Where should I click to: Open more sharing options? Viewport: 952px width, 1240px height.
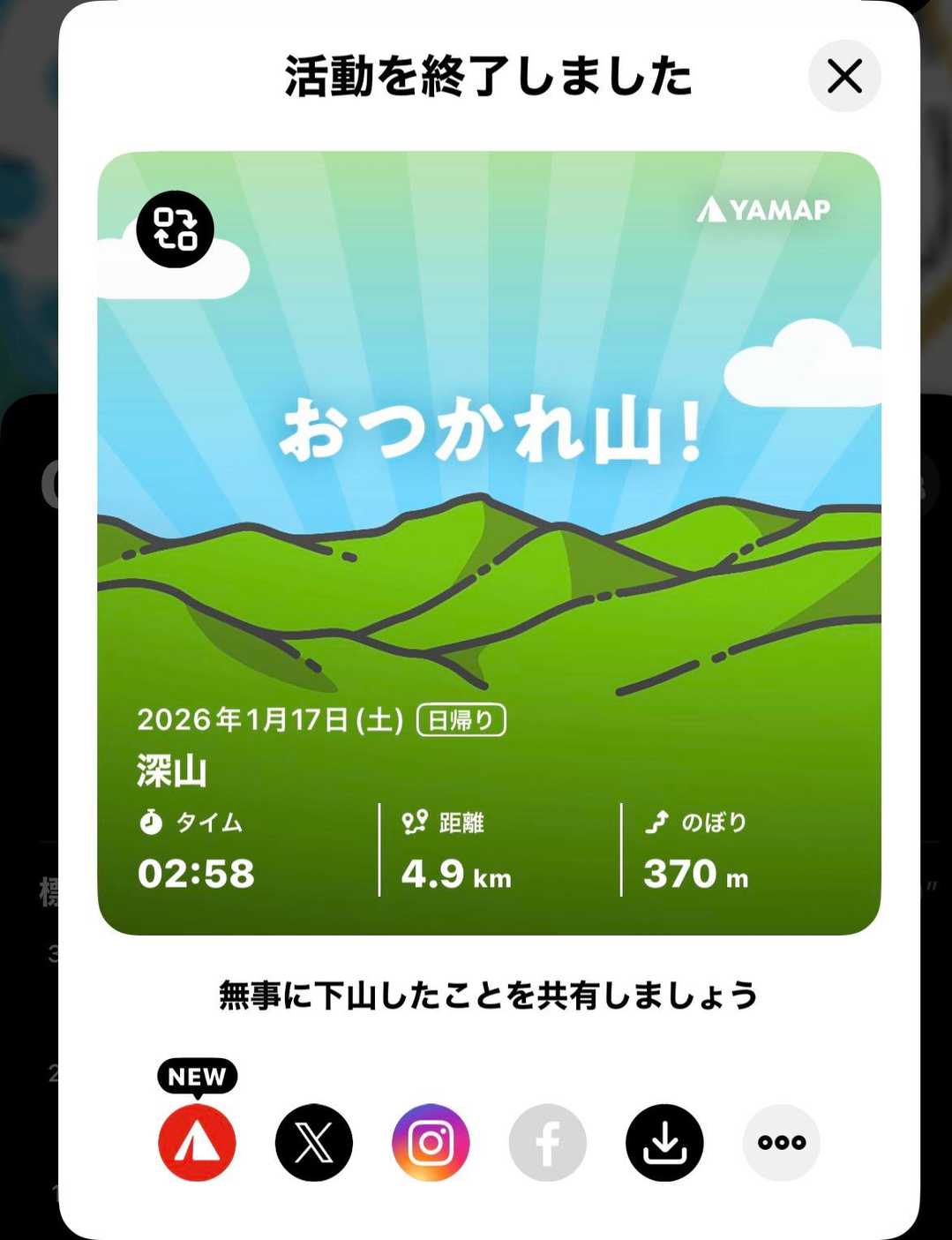coord(781,1142)
